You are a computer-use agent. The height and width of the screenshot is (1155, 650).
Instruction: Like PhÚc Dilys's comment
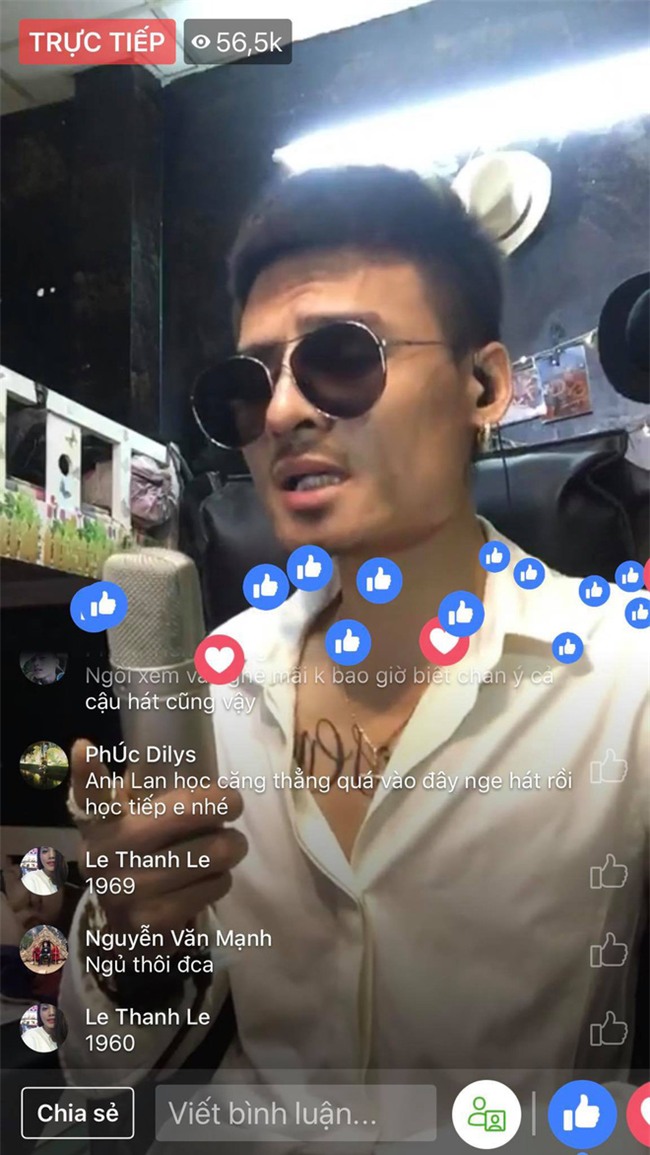click(608, 768)
